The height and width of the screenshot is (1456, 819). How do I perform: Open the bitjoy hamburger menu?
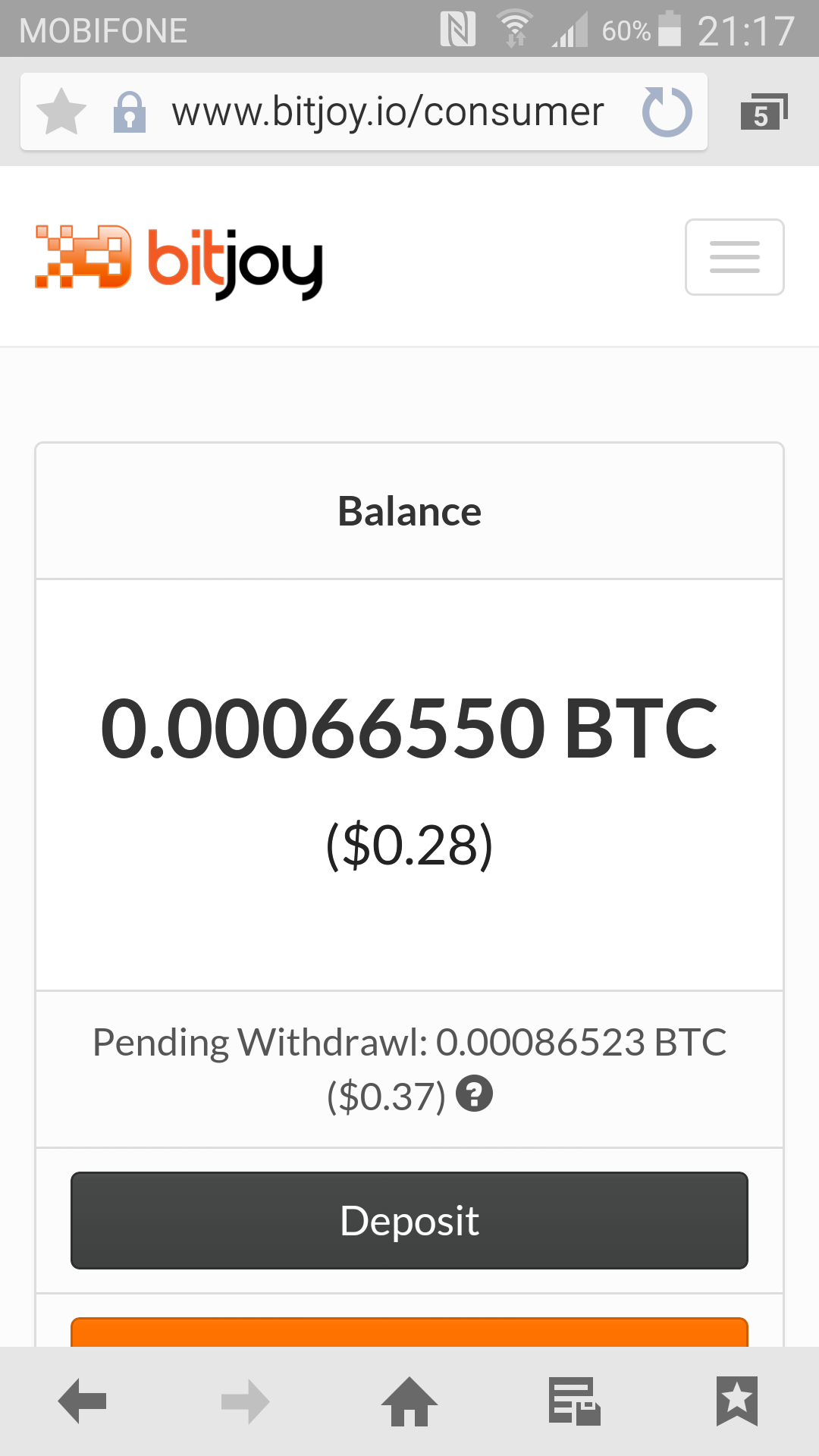(x=734, y=257)
